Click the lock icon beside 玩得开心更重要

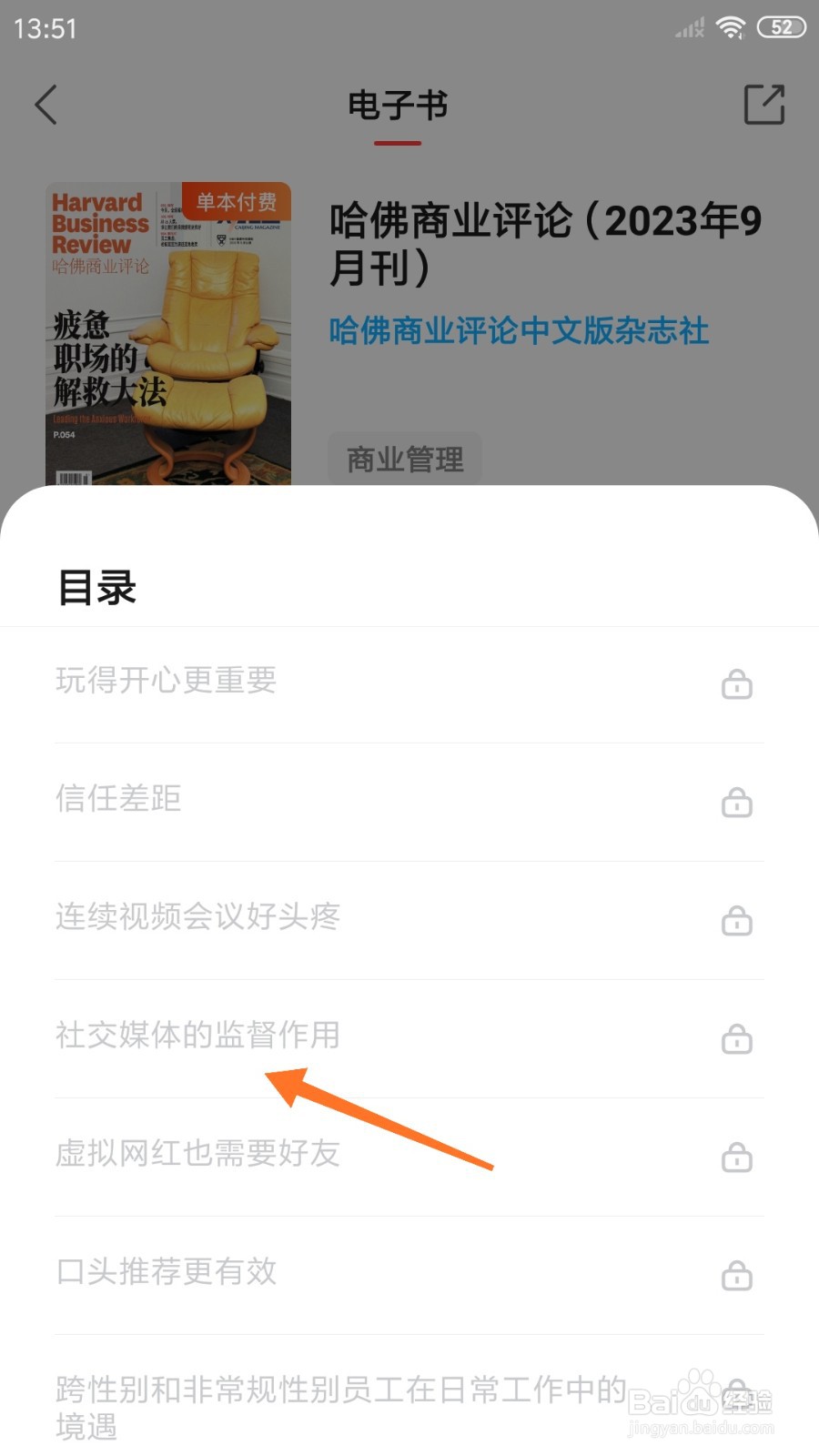tap(735, 684)
